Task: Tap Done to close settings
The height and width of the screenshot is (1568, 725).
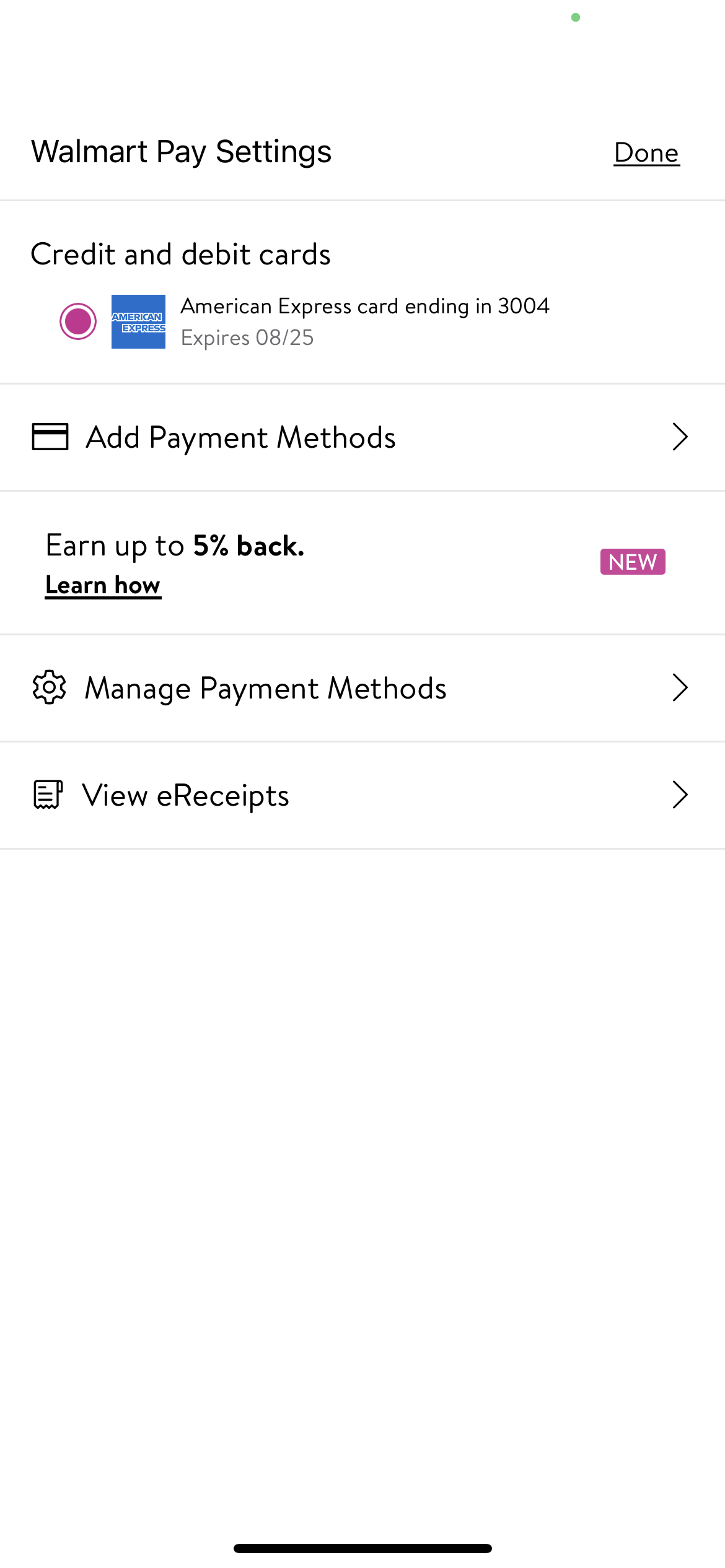Action: click(646, 152)
